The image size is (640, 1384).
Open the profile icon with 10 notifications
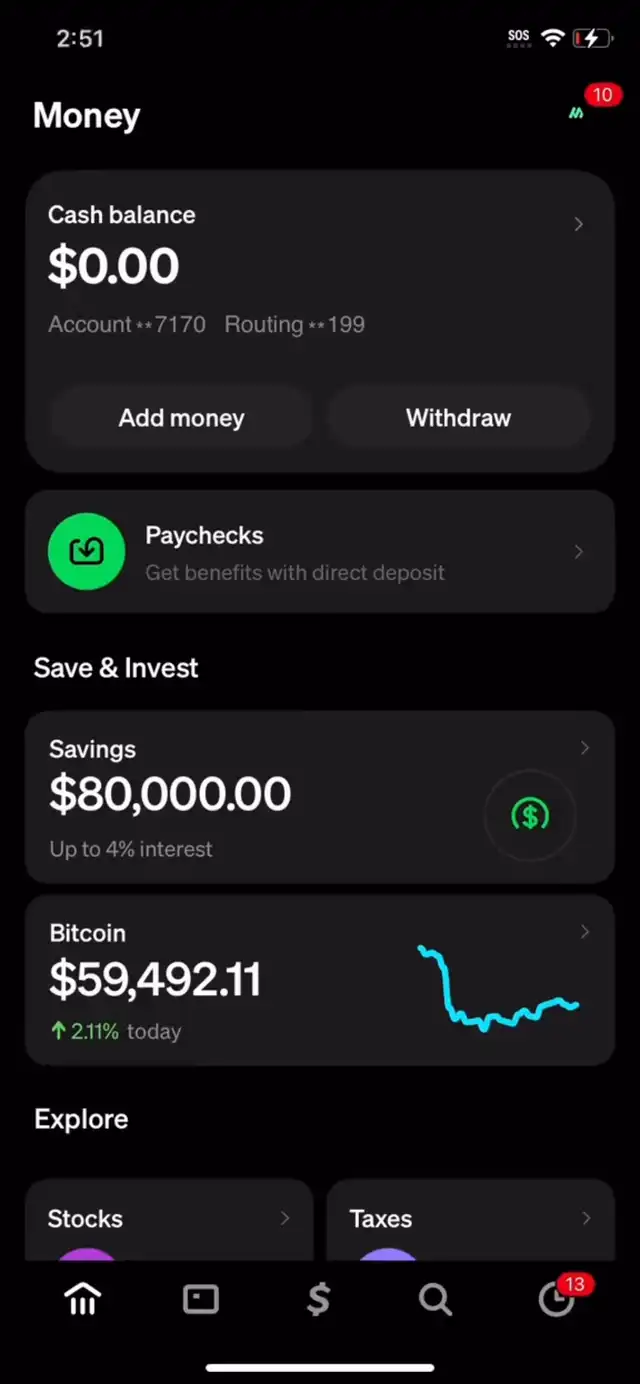click(580, 113)
